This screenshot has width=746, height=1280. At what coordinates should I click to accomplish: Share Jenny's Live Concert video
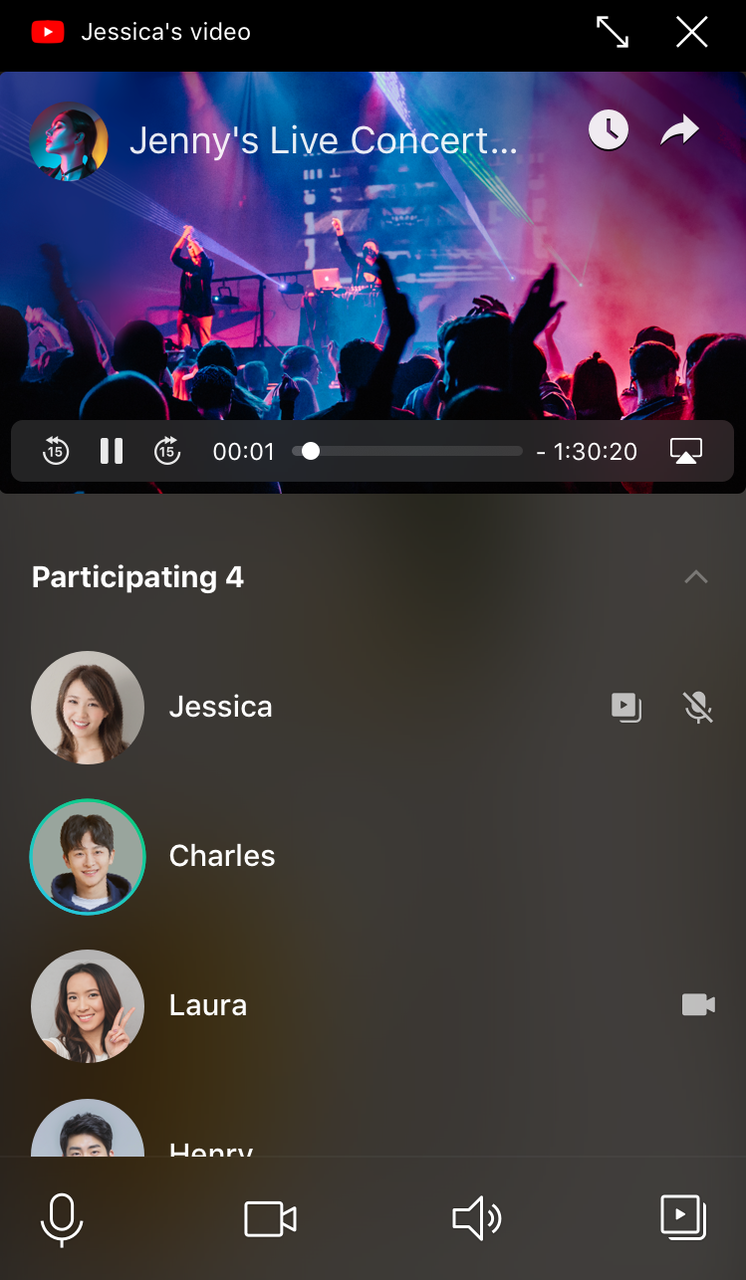[679, 130]
